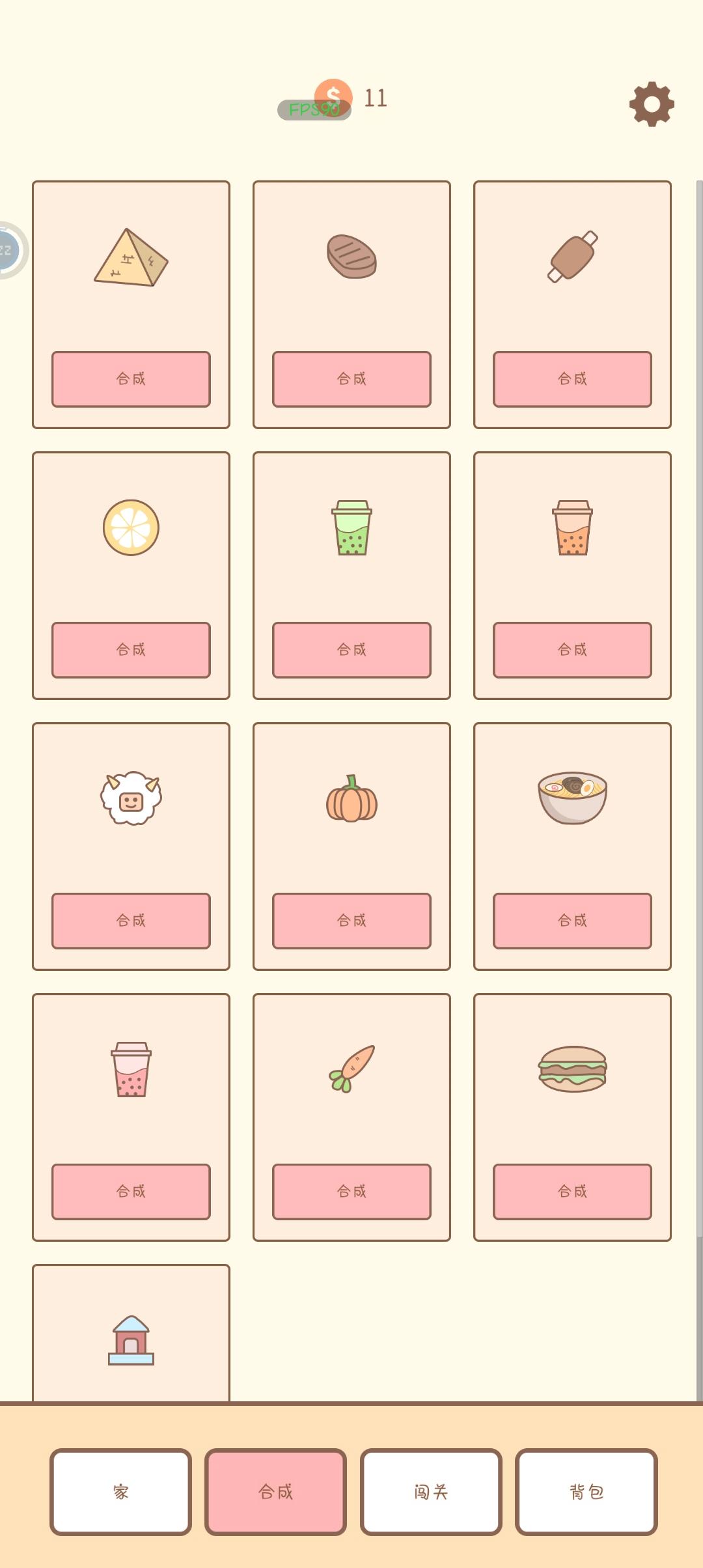Tap 合成 under the lemon slice
Viewport: 703px width, 1568px height.
coord(131,650)
